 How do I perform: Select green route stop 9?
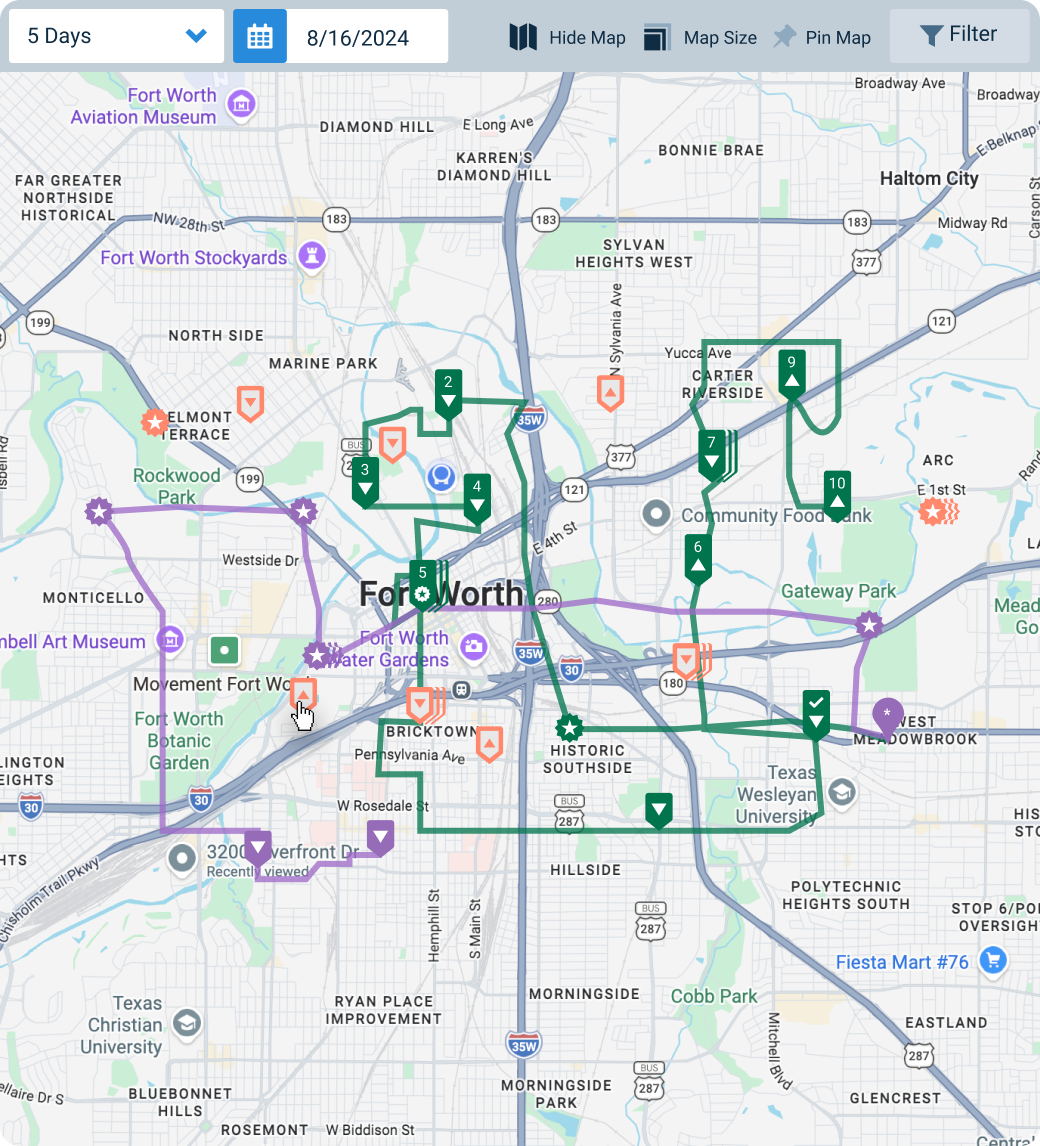pyautogui.click(x=791, y=371)
